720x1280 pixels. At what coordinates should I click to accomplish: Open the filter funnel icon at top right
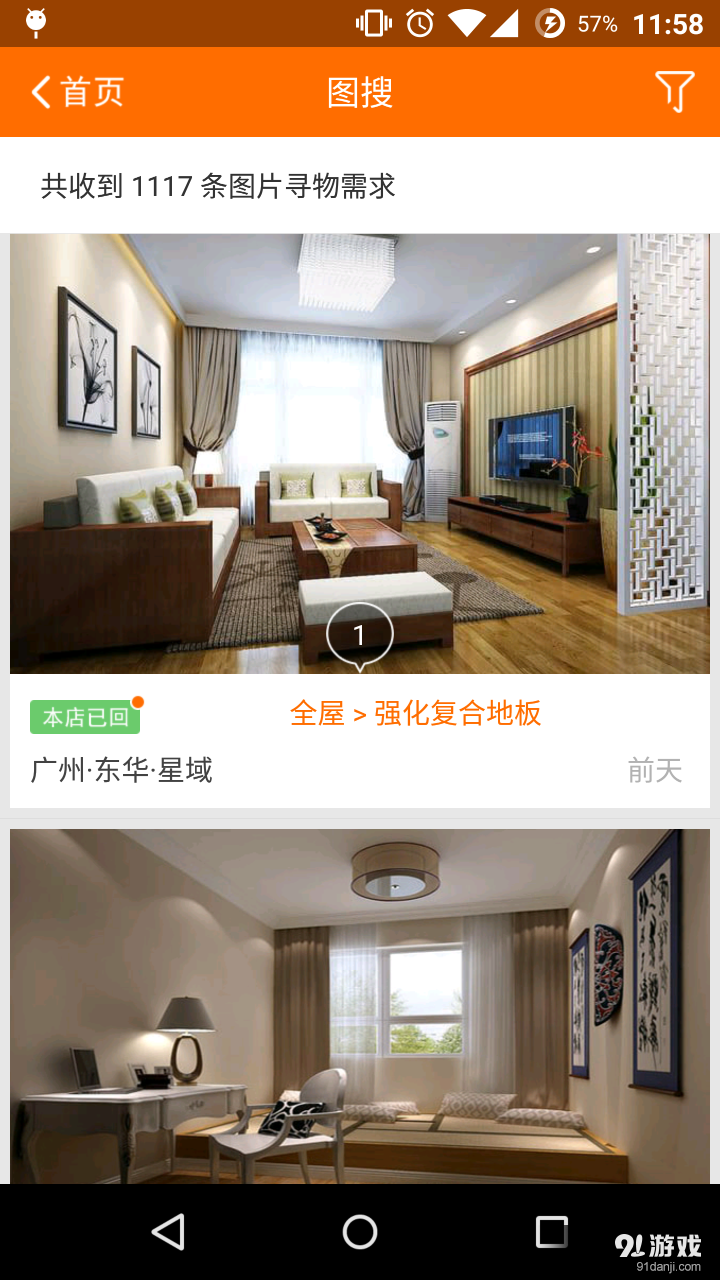(675, 91)
